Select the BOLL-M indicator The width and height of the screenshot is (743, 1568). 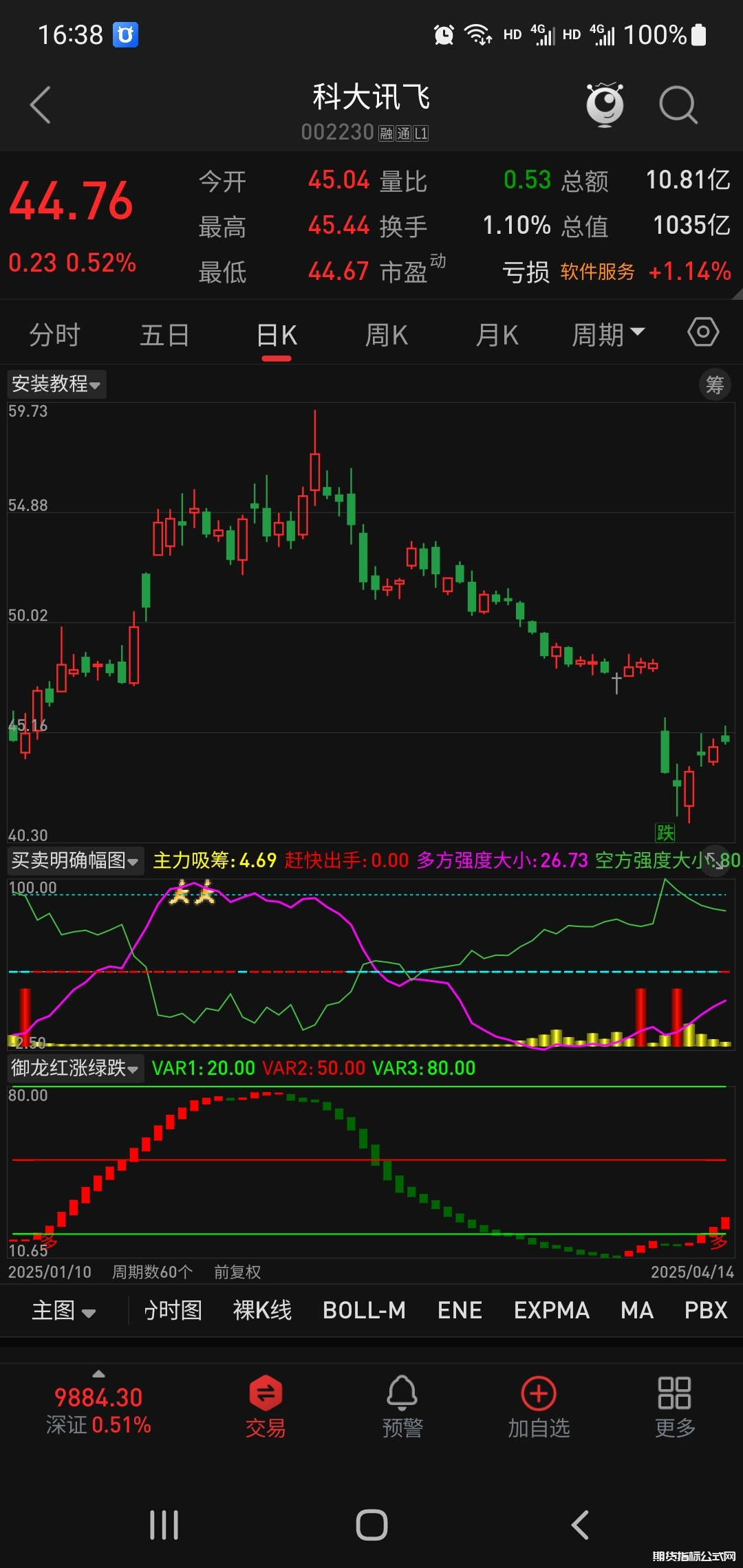(x=364, y=1310)
